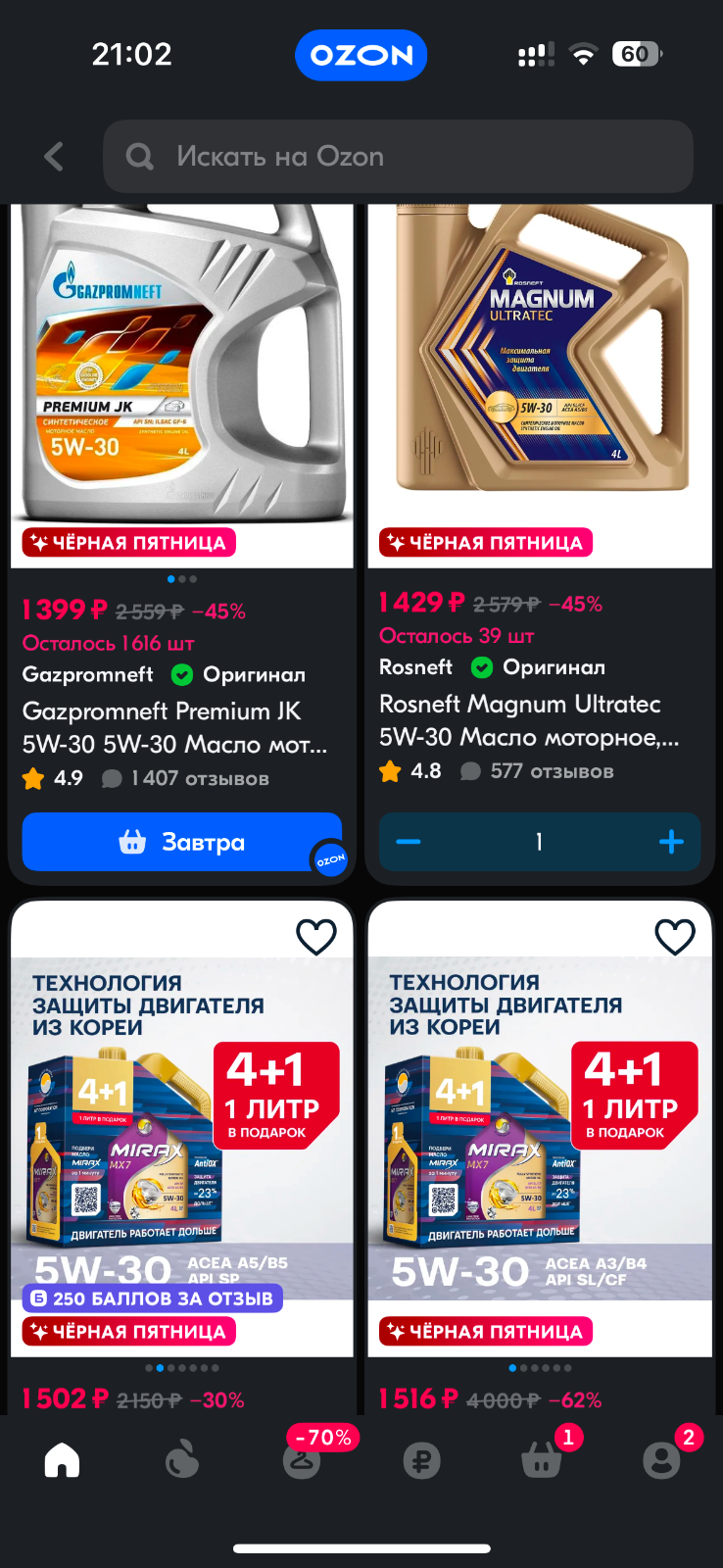This screenshot has height=1568, width=723.
Task: Go back with the arrow icon
Action: (54, 157)
